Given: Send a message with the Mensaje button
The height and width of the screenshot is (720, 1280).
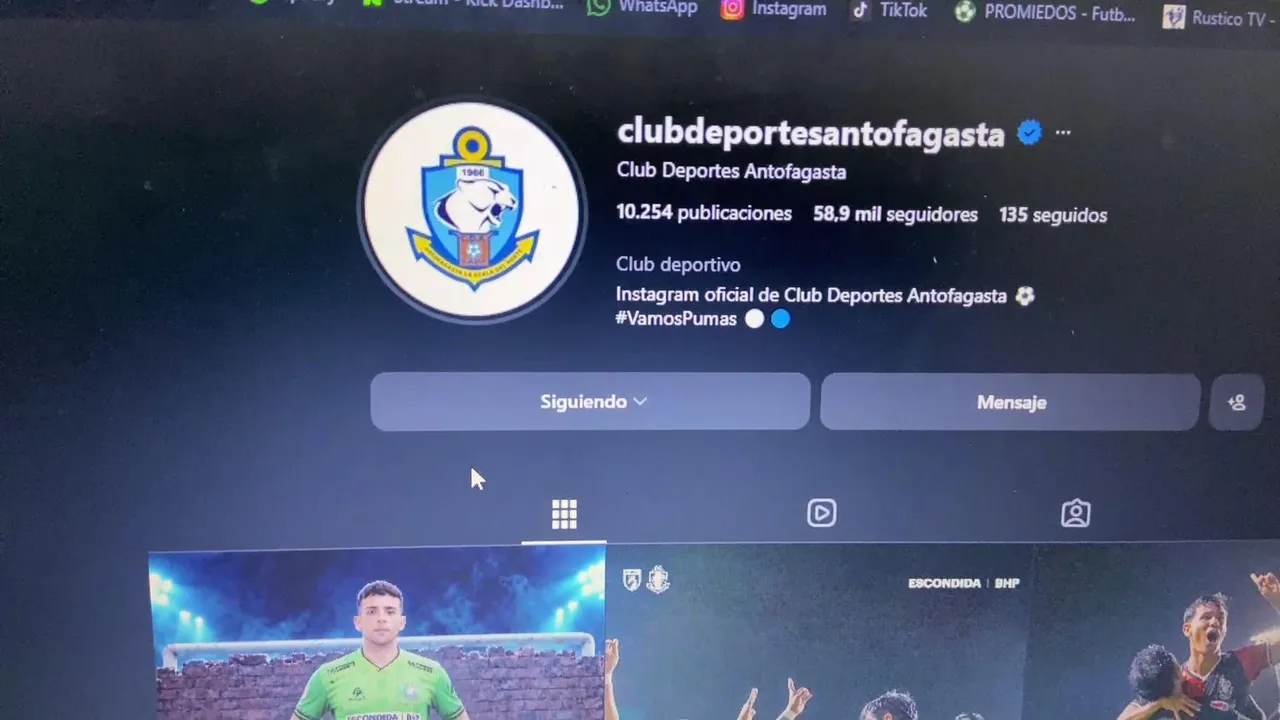Looking at the screenshot, I should tap(1010, 402).
